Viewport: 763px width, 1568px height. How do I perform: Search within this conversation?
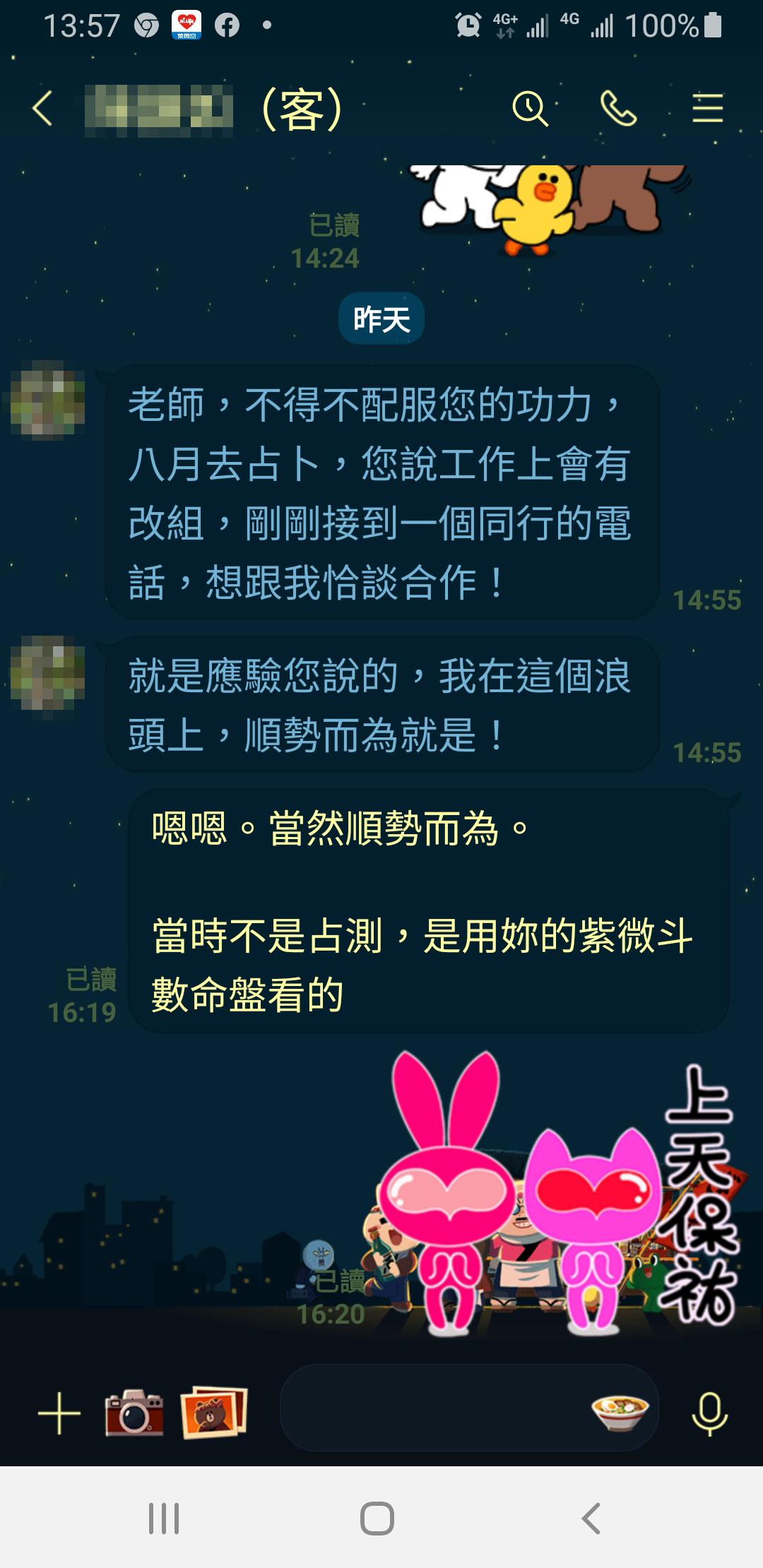click(x=530, y=109)
